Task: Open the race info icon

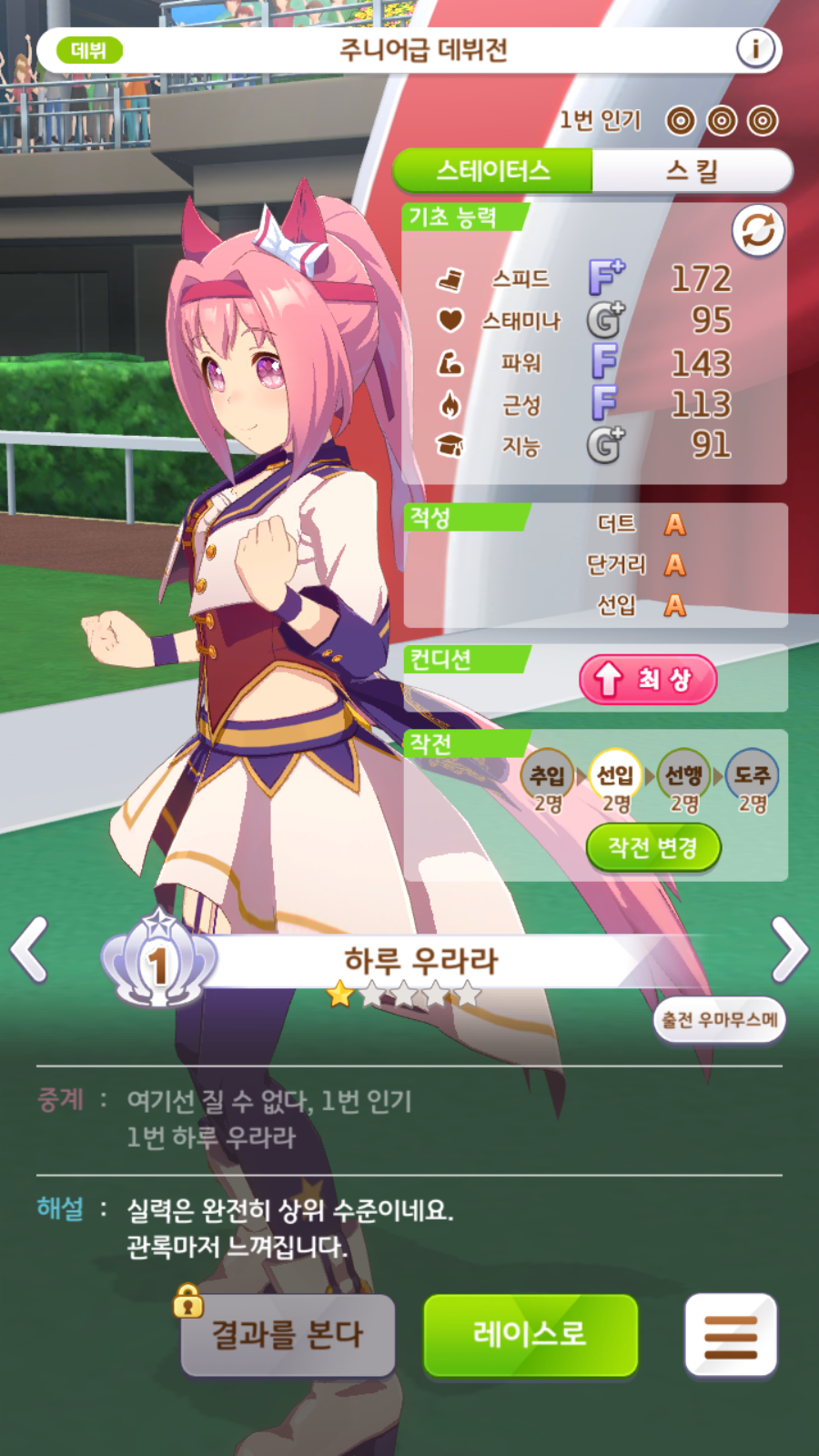Action: 755,48
